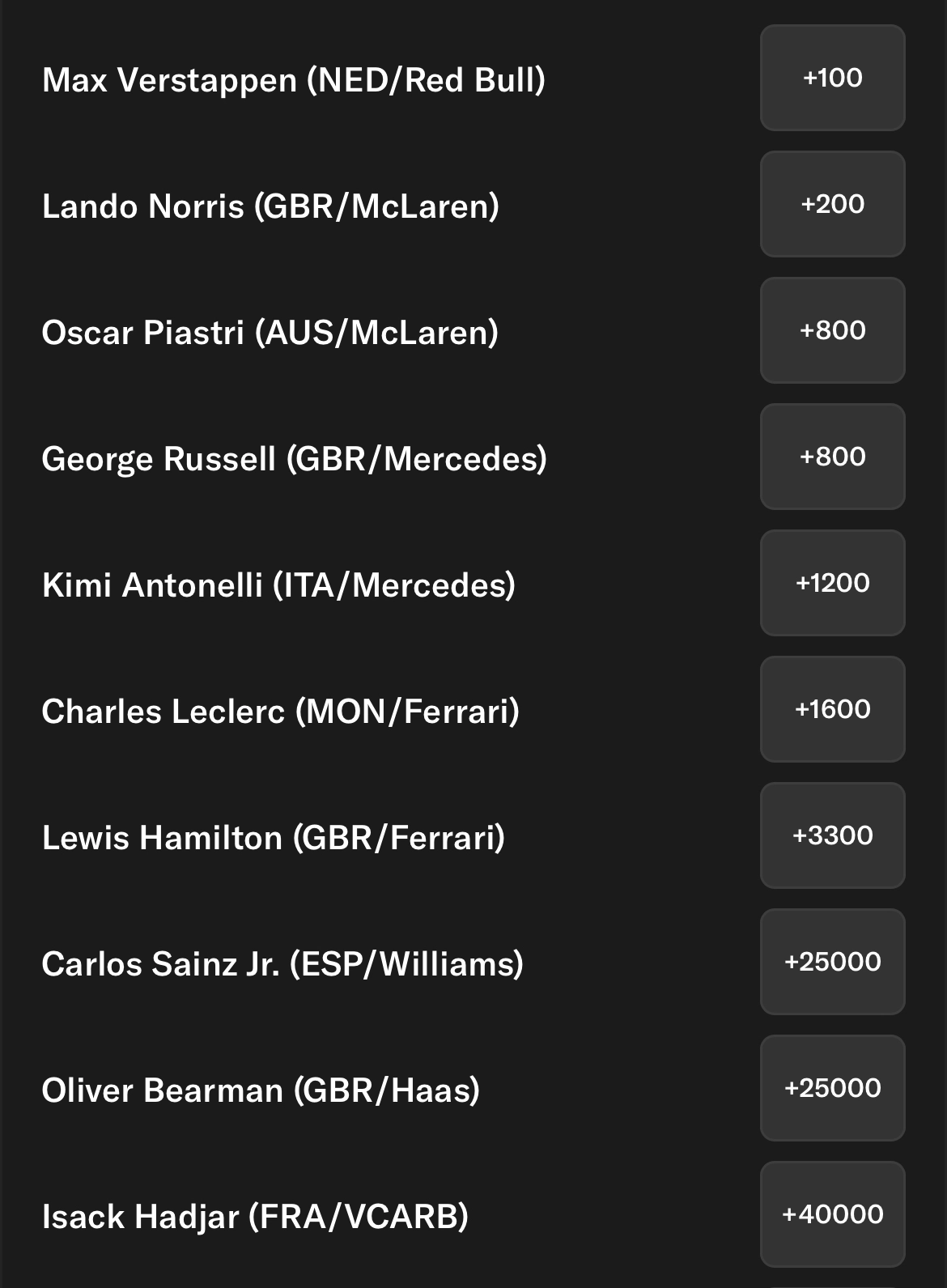
Task: Select the George Russell driver entry
Action: [295, 457]
